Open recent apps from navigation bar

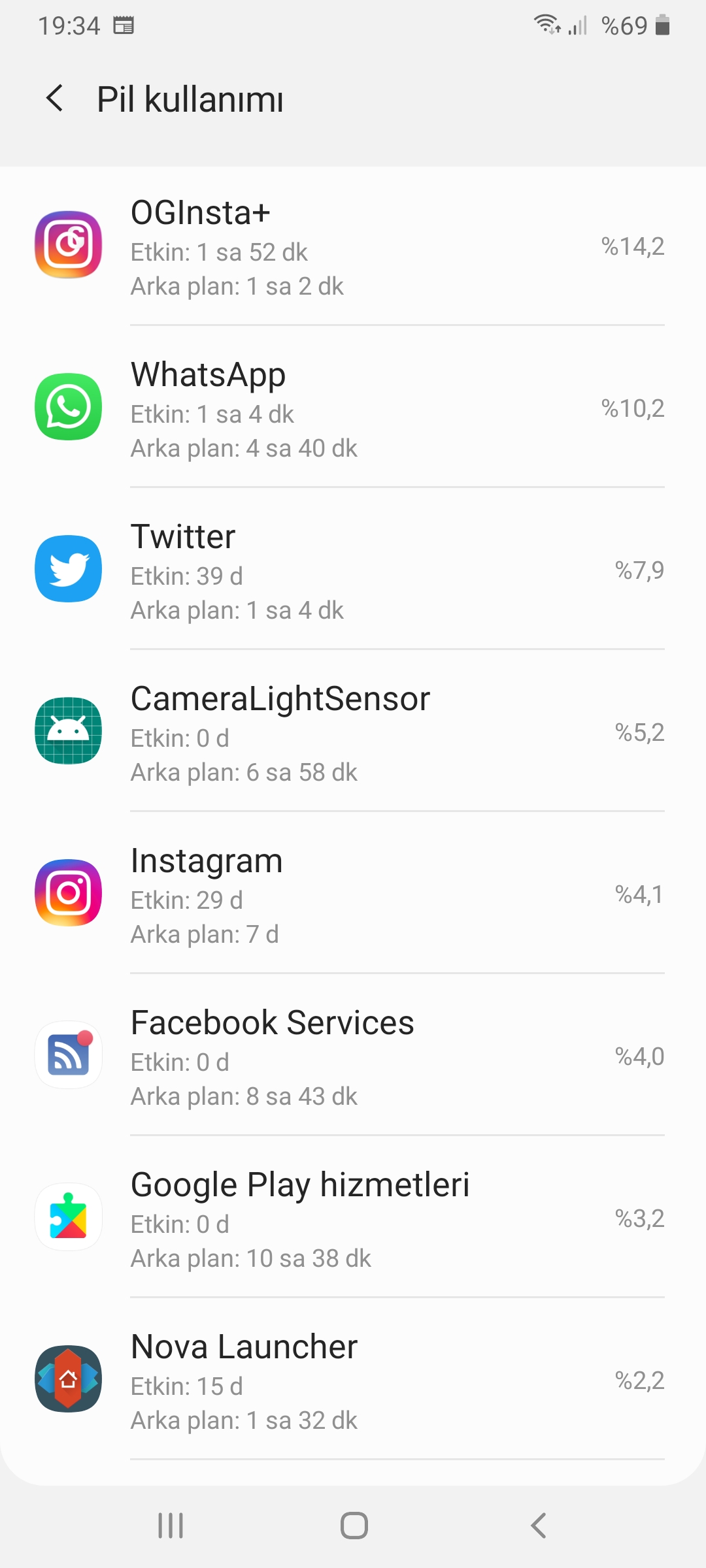[171, 1526]
